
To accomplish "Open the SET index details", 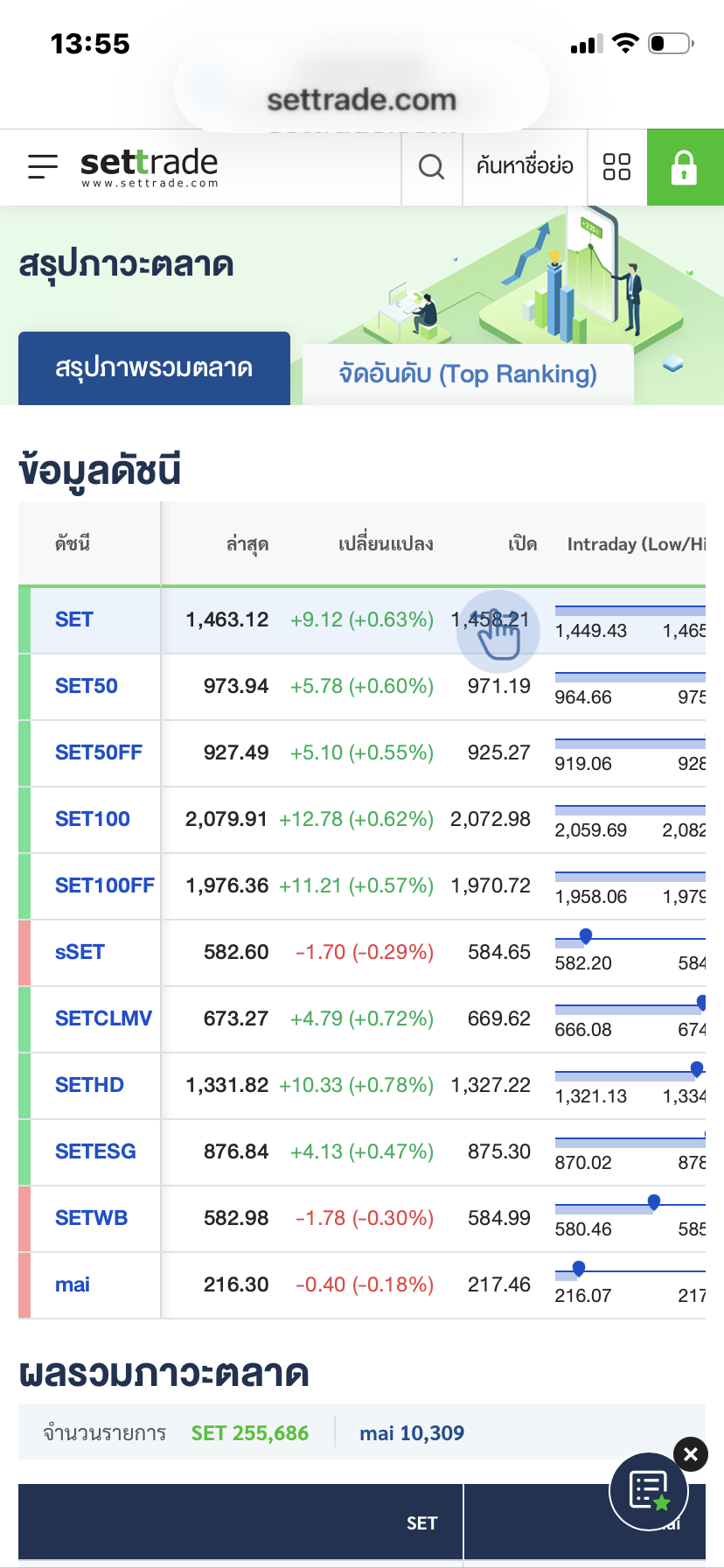I will pyautogui.click(x=74, y=619).
